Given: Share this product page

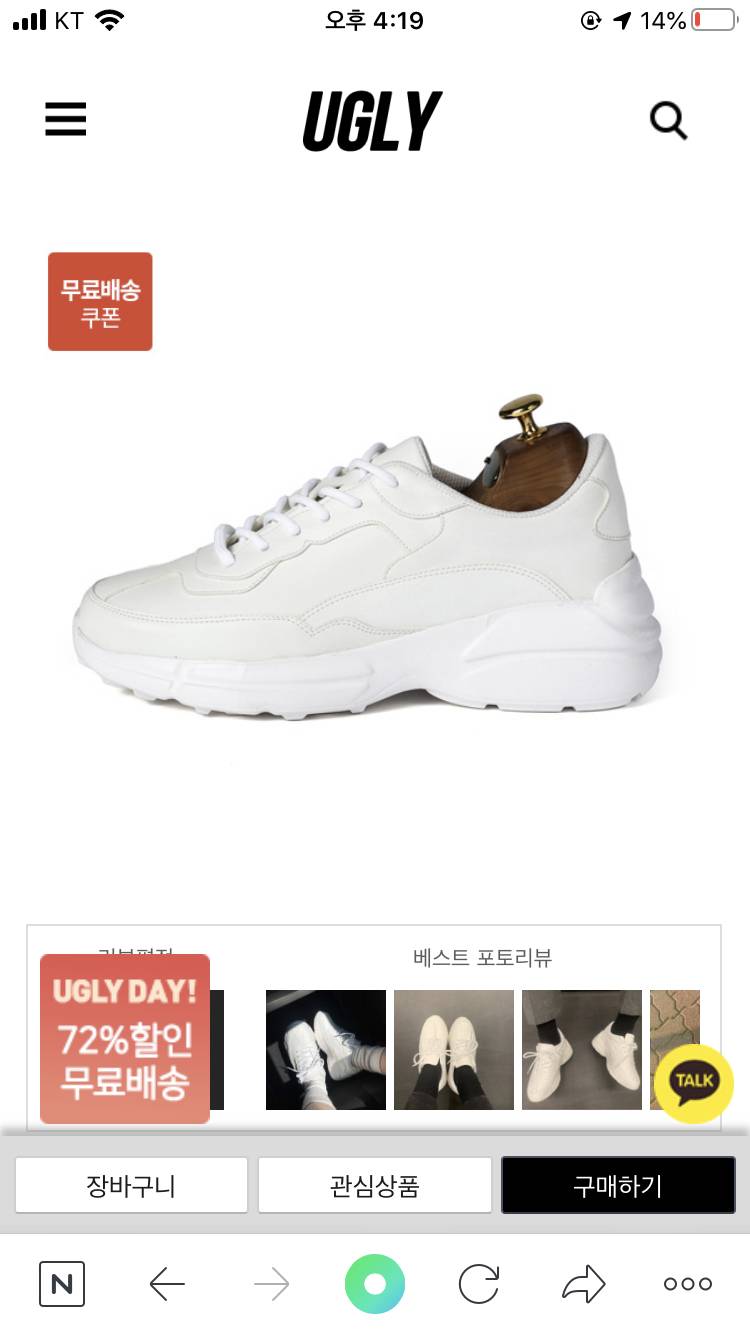Looking at the screenshot, I should pyautogui.click(x=584, y=1284).
